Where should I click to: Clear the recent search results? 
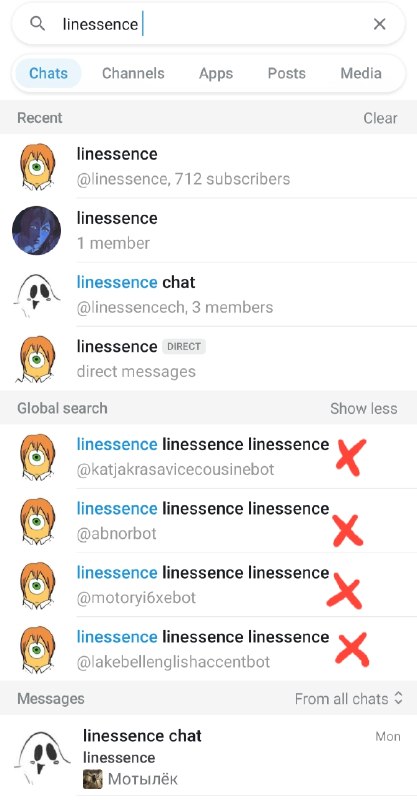pos(380,118)
